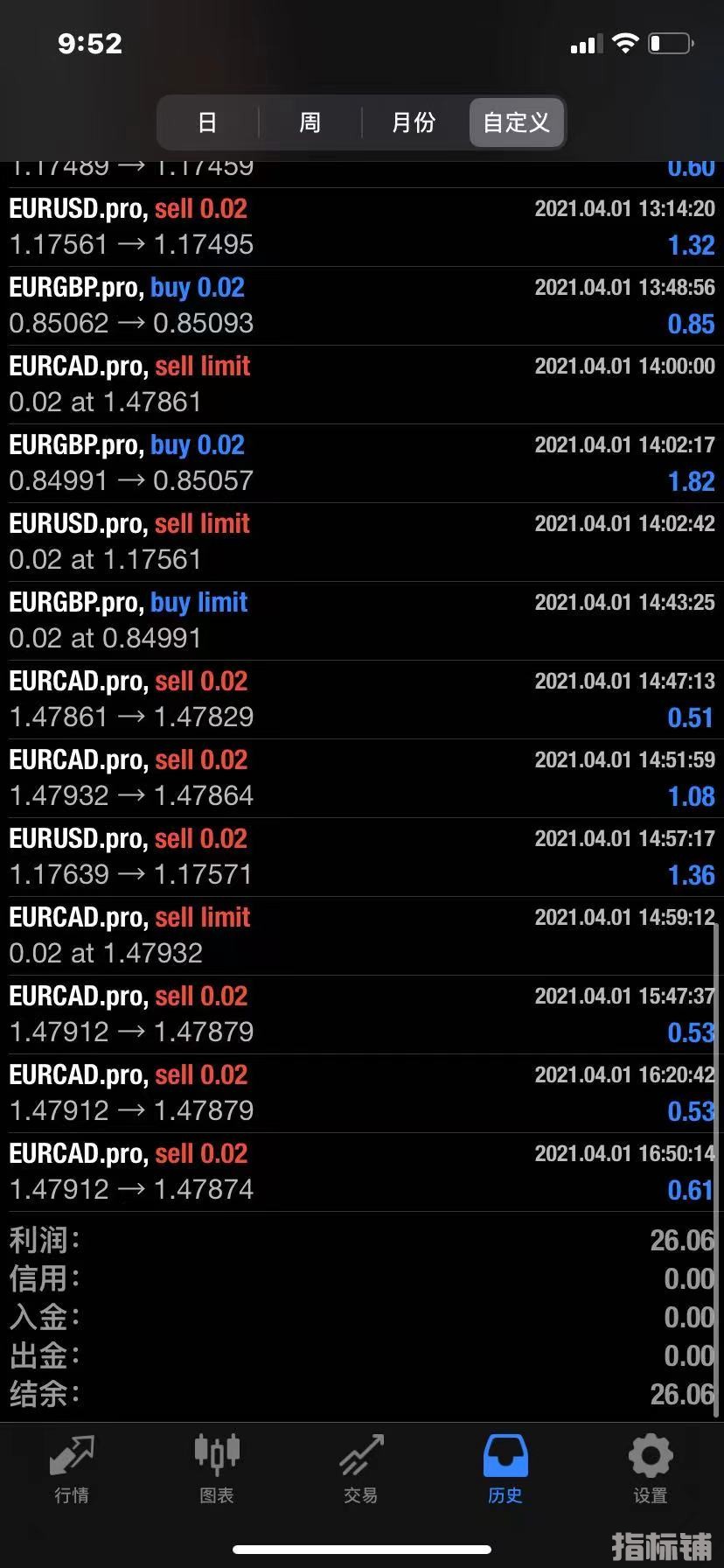Image resolution: width=724 pixels, height=1568 pixels.
Task: Open the 历史 (history) tab
Action: [505, 1470]
